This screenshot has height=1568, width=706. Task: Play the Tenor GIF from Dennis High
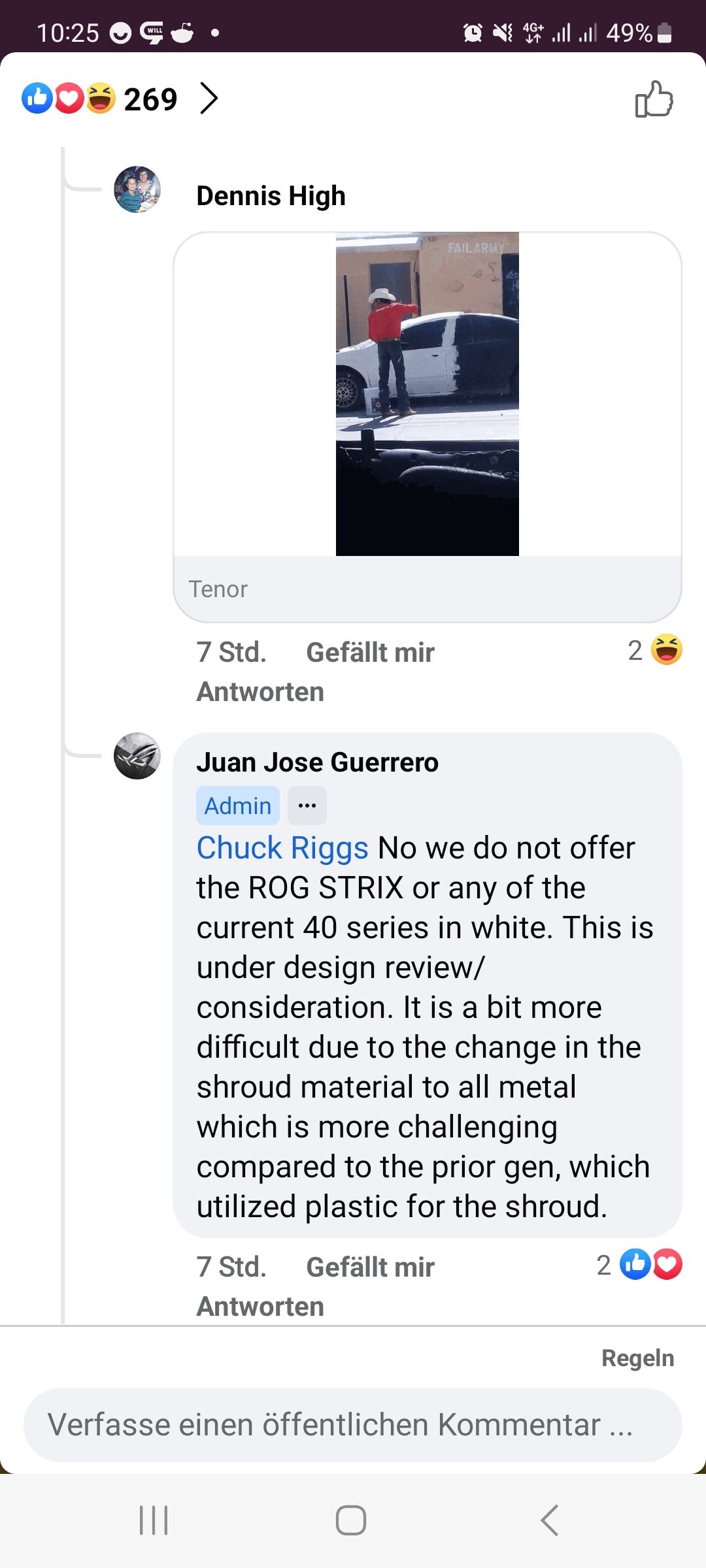pos(428,394)
